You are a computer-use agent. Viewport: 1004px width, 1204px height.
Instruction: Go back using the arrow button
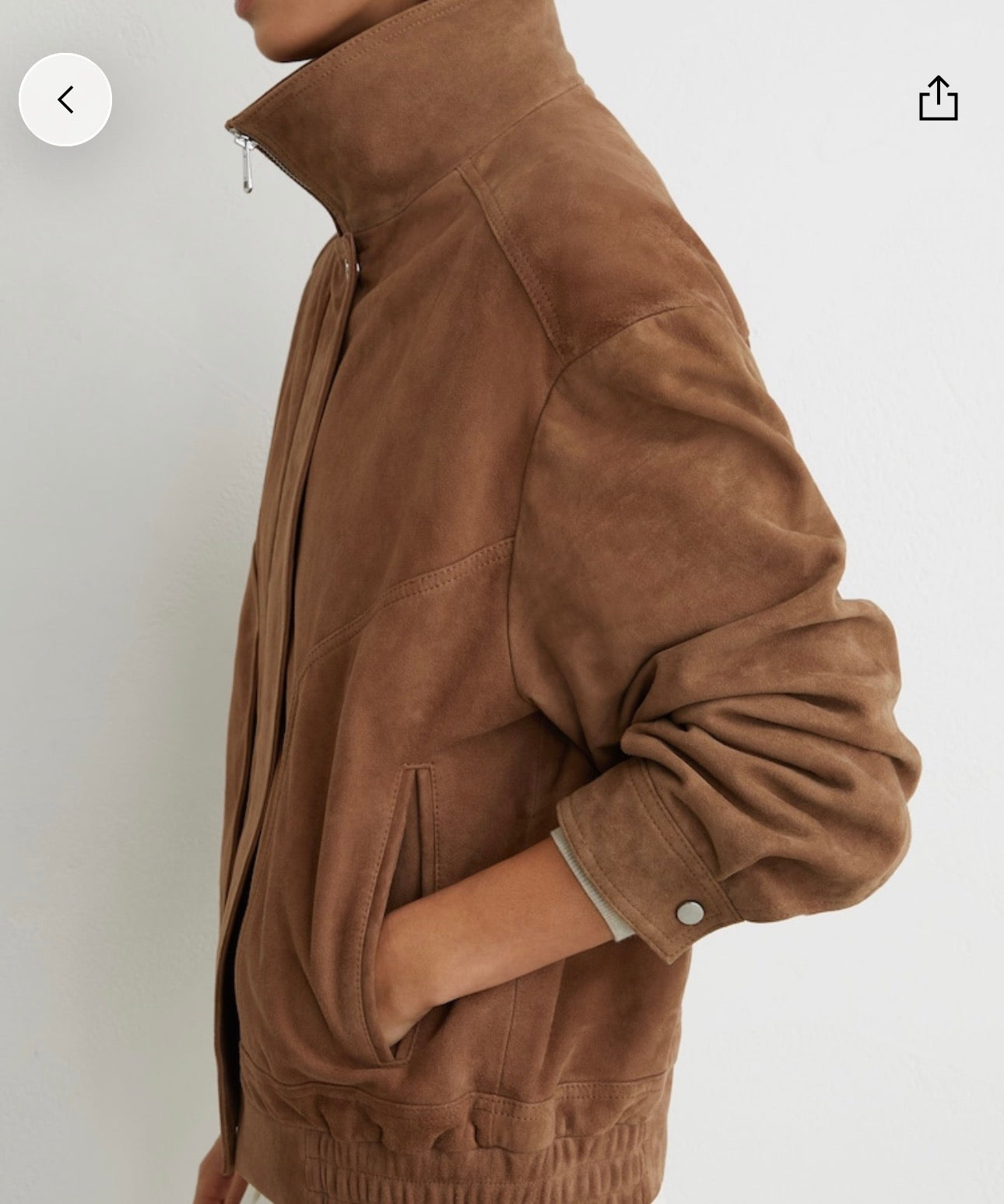click(65, 100)
